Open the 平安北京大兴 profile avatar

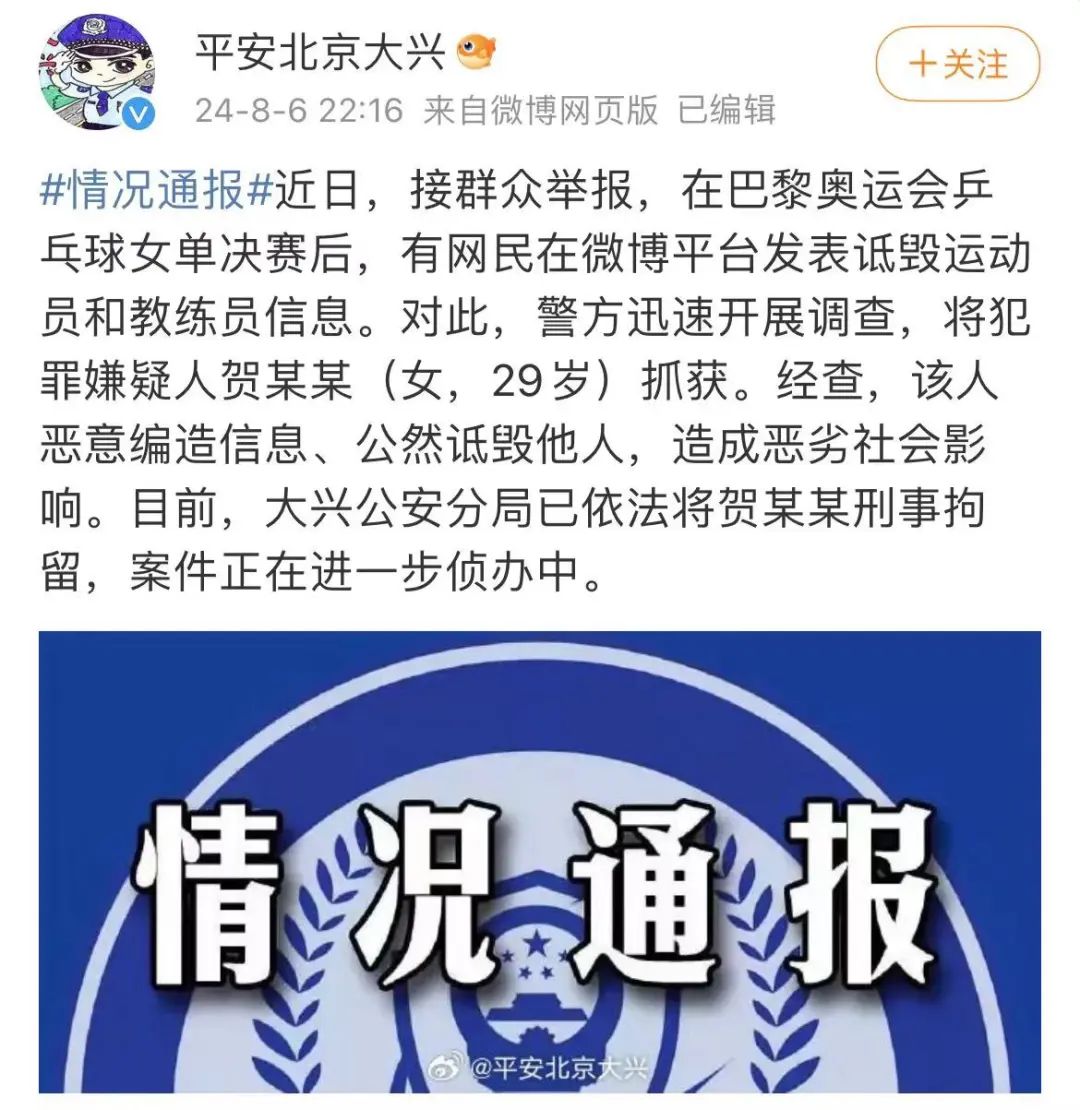tap(97, 73)
